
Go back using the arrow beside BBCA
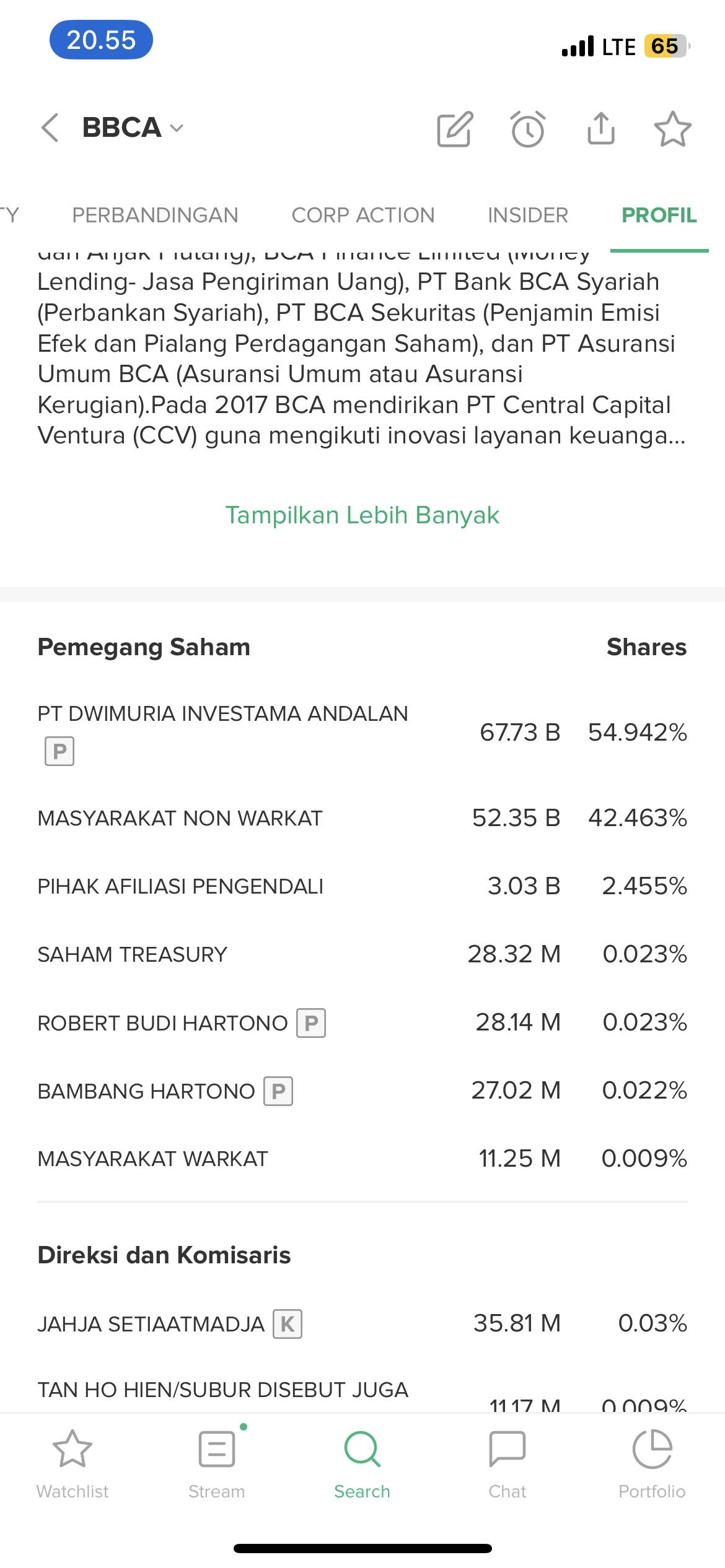click(50, 128)
